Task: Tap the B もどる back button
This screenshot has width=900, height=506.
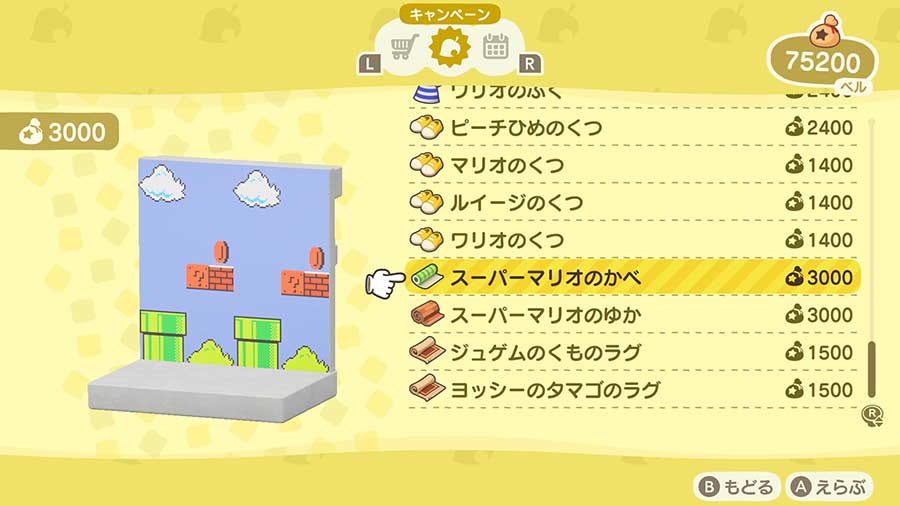Action: (x=737, y=487)
